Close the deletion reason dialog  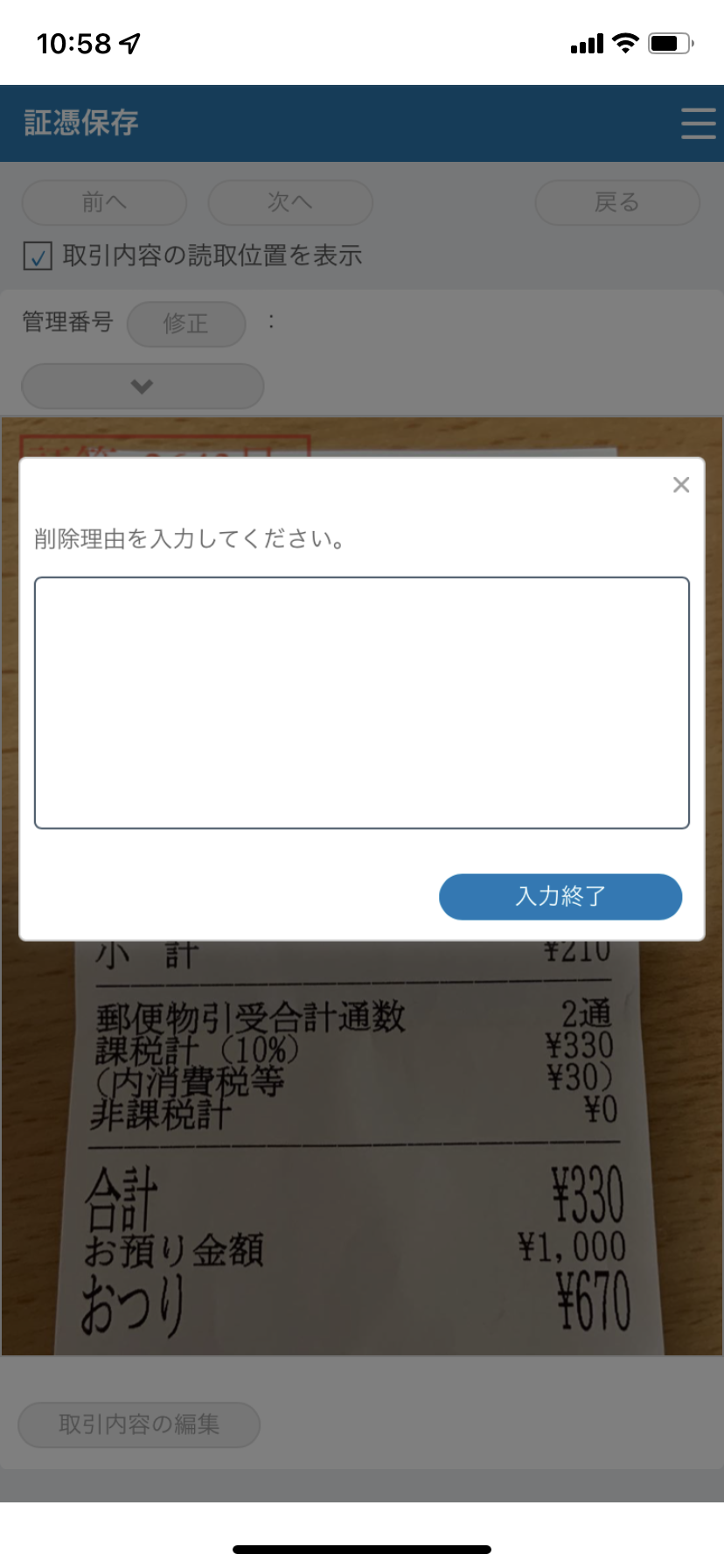point(681,485)
